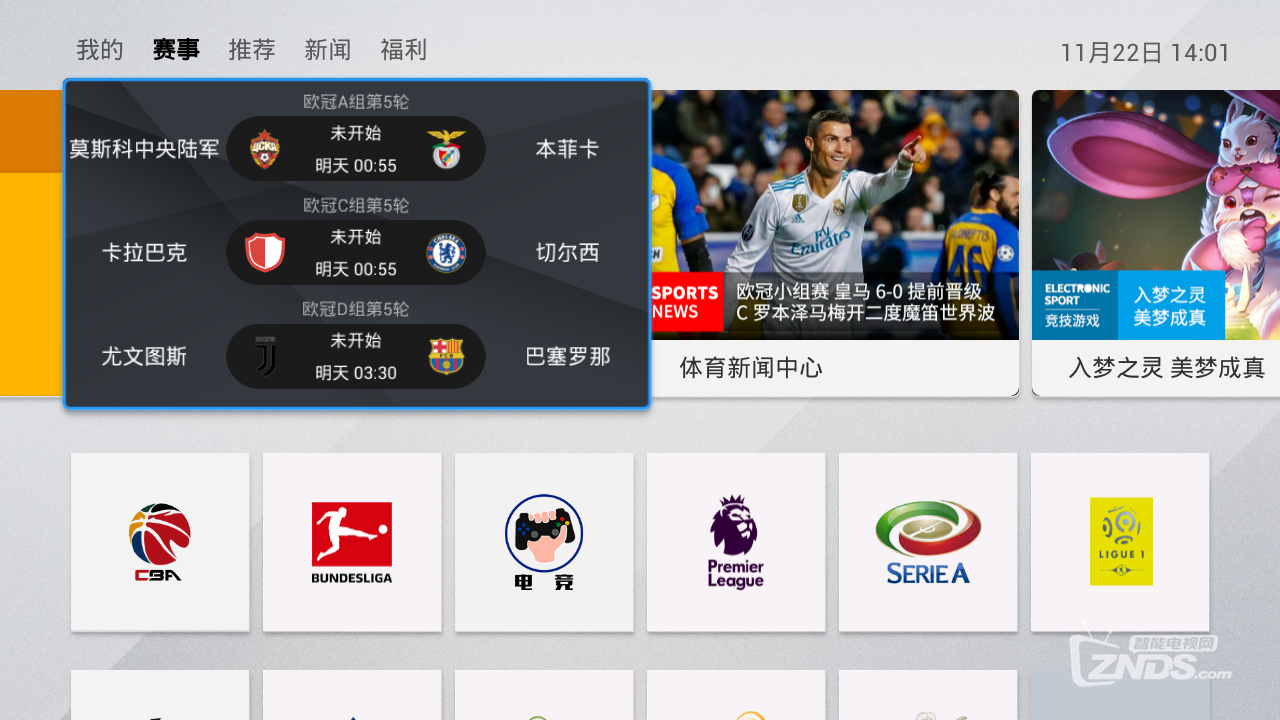The height and width of the screenshot is (720, 1280).
Task: Open the 入梦之灵 美梦成真 card
Action: (x=1156, y=243)
